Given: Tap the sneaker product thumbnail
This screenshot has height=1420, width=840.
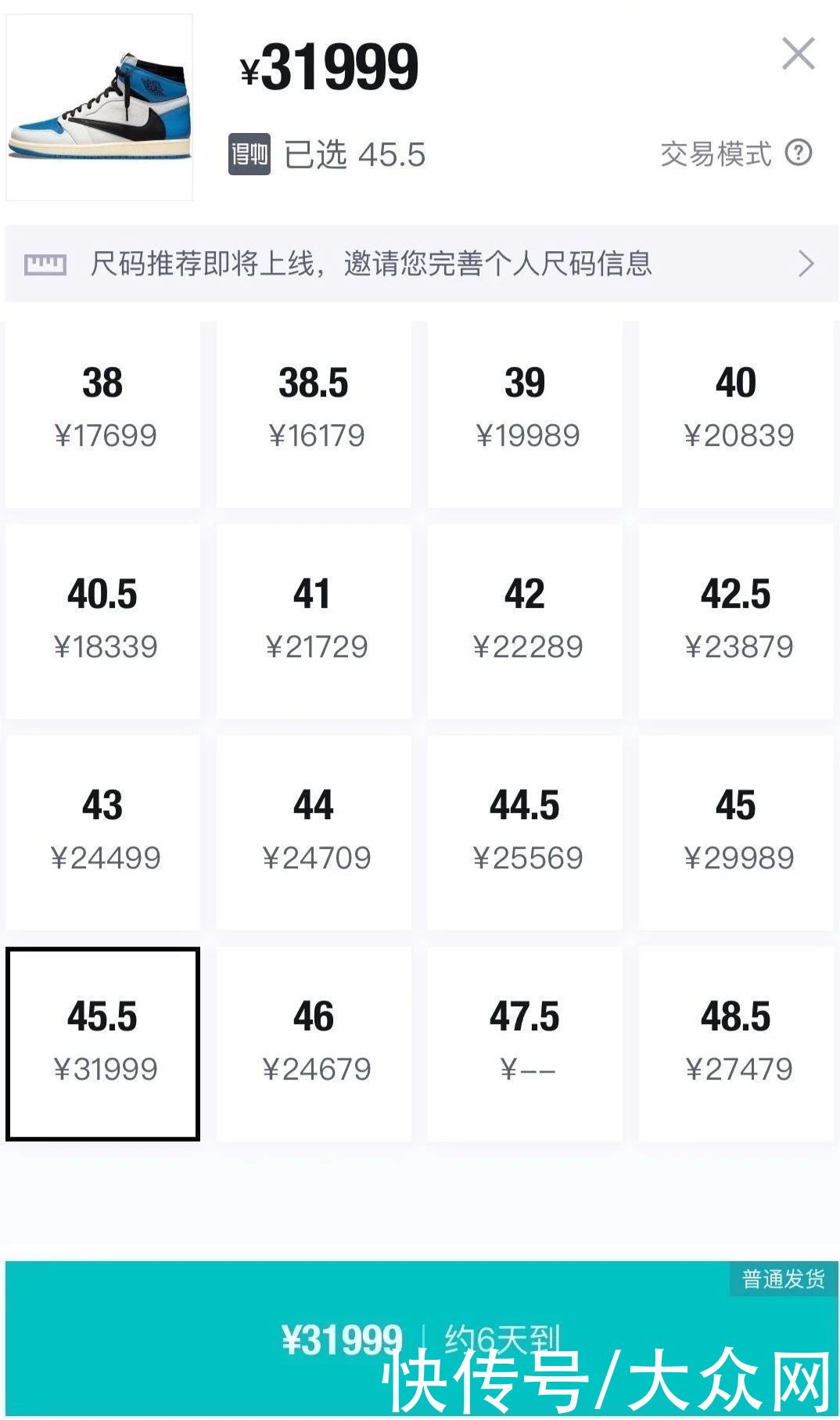Looking at the screenshot, I should (99, 107).
